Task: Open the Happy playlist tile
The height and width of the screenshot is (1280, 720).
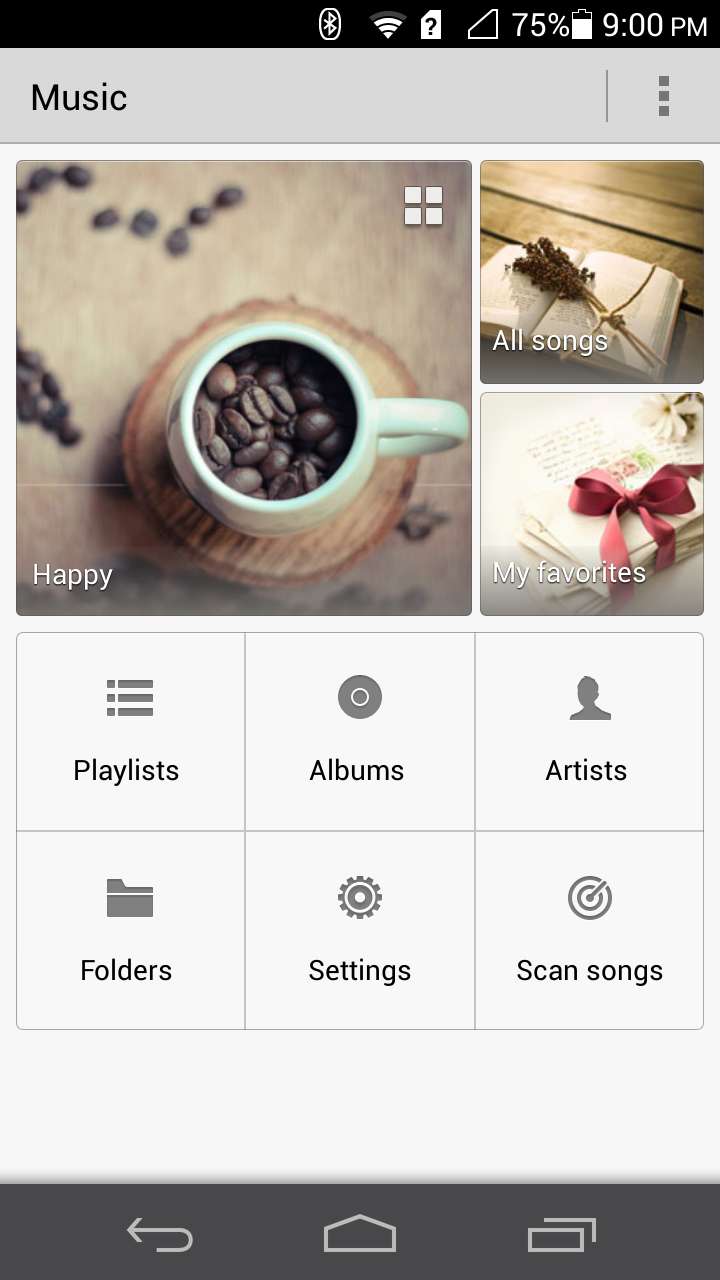Action: click(x=244, y=388)
